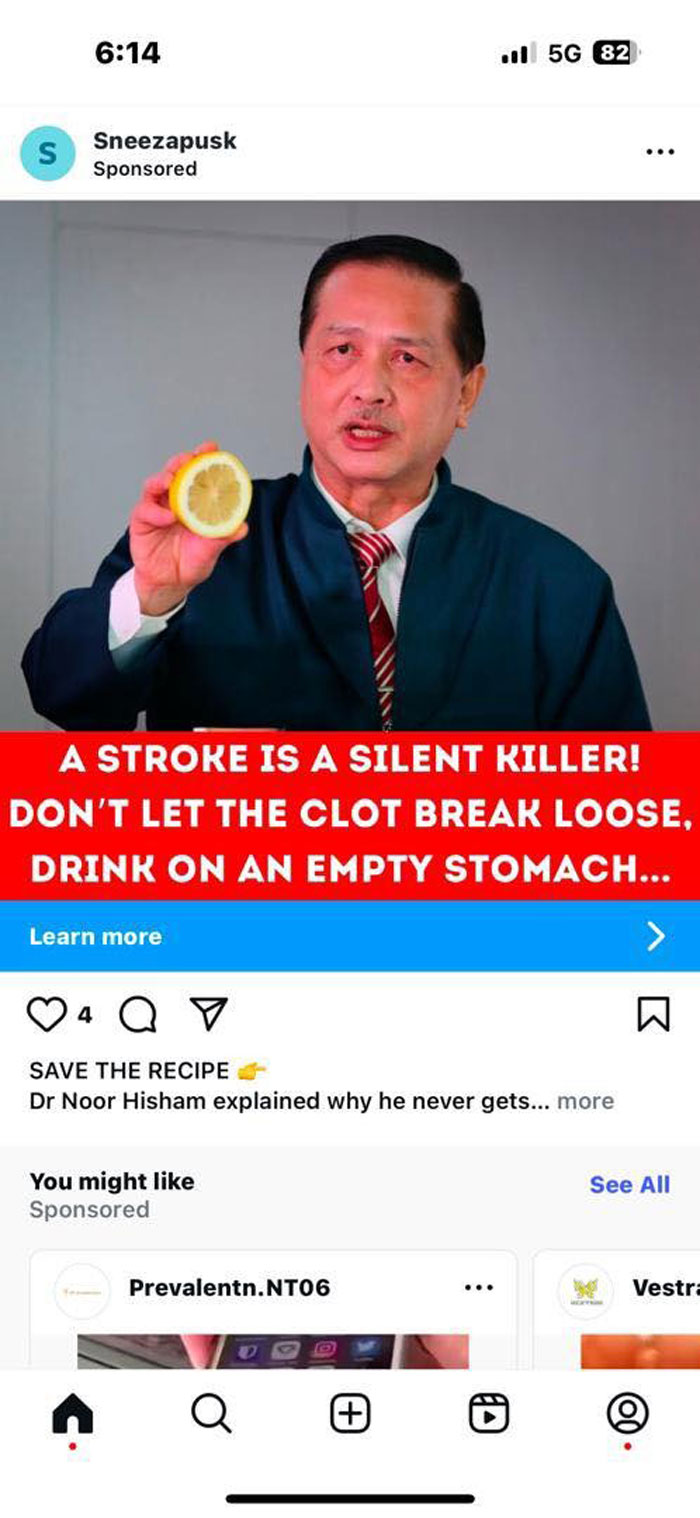Open options menu on Prevalentn.NT06 card
This screenshot has height=1518, width=700.
pos(479,1288)
